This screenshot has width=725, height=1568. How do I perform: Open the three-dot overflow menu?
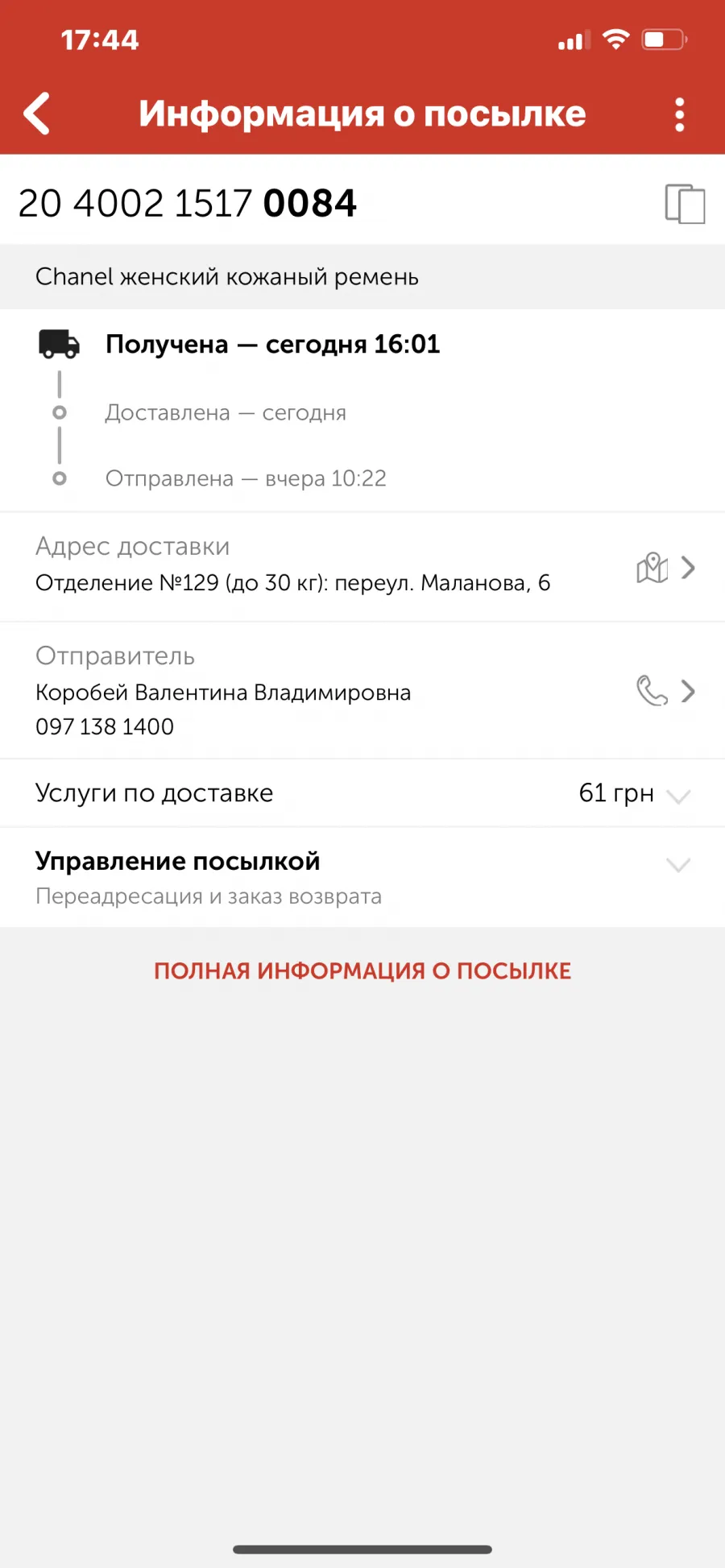(680, 114)
